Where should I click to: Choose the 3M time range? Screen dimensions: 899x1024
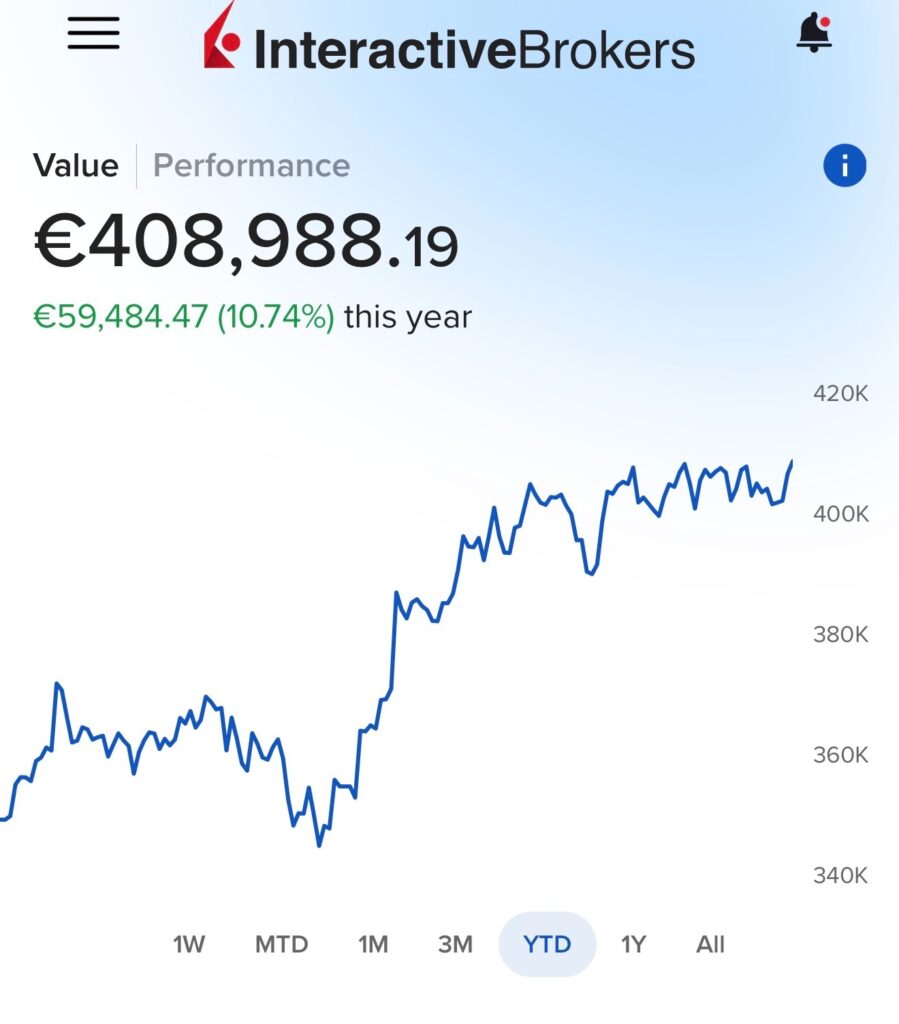455,944
